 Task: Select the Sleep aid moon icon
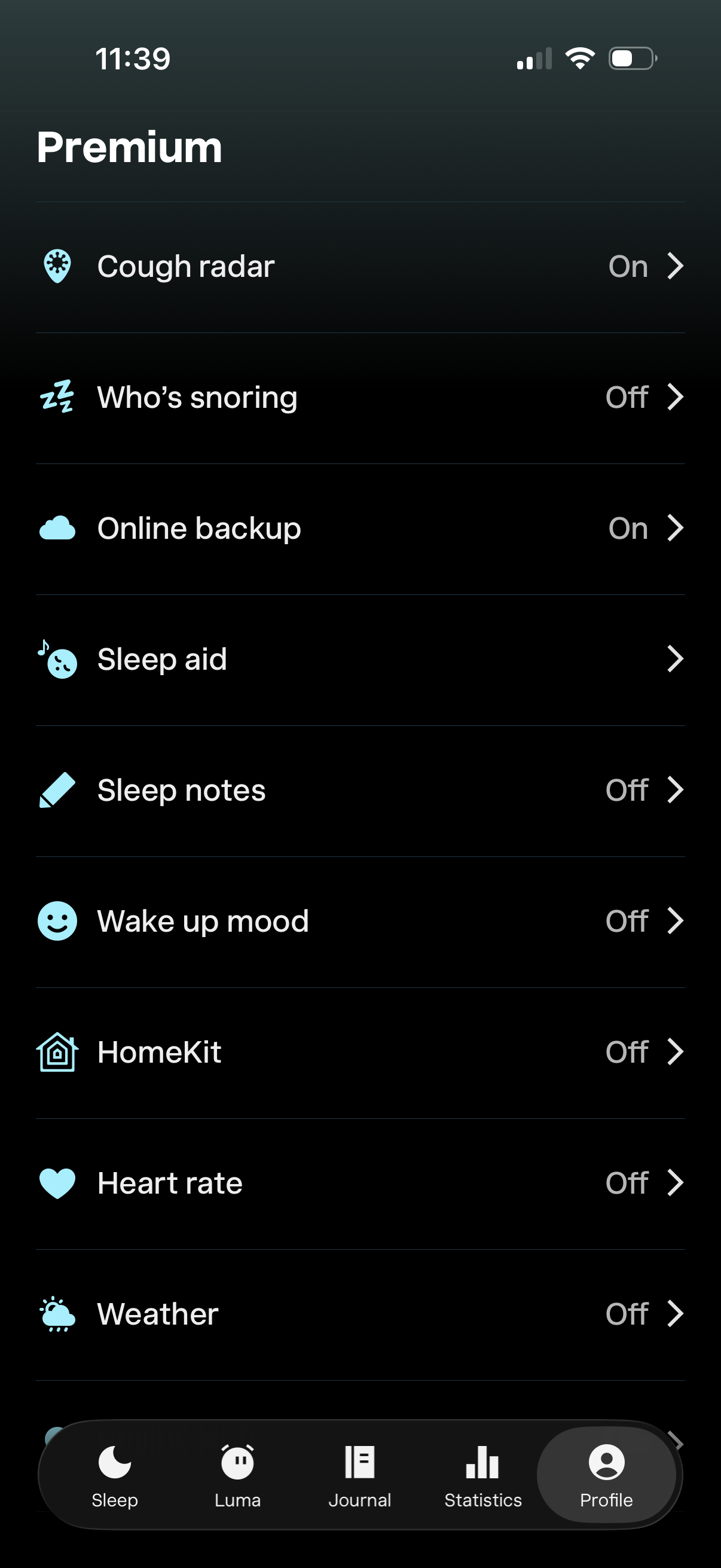(57, 658)
